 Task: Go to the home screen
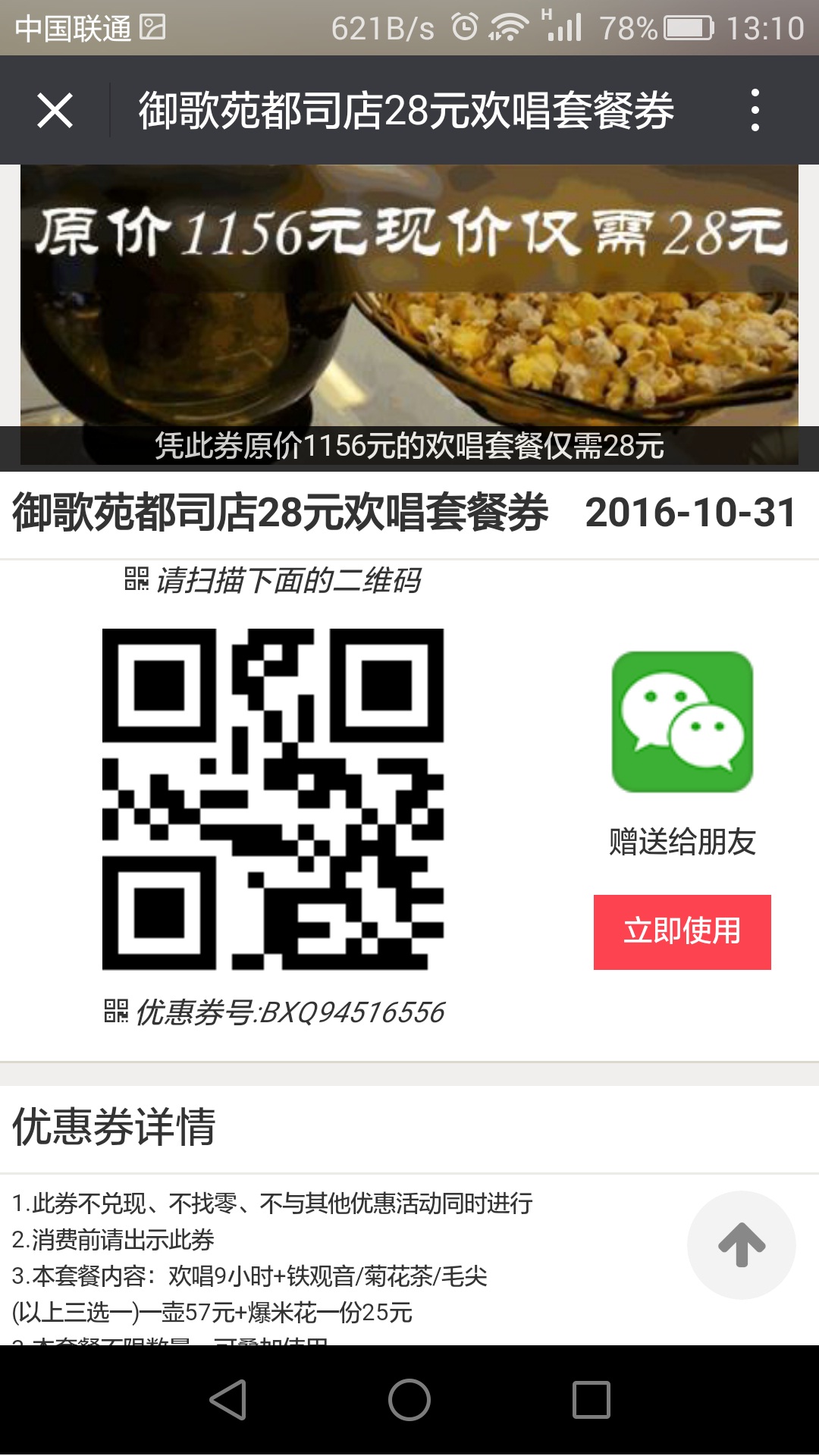[x=409, y=1400]
